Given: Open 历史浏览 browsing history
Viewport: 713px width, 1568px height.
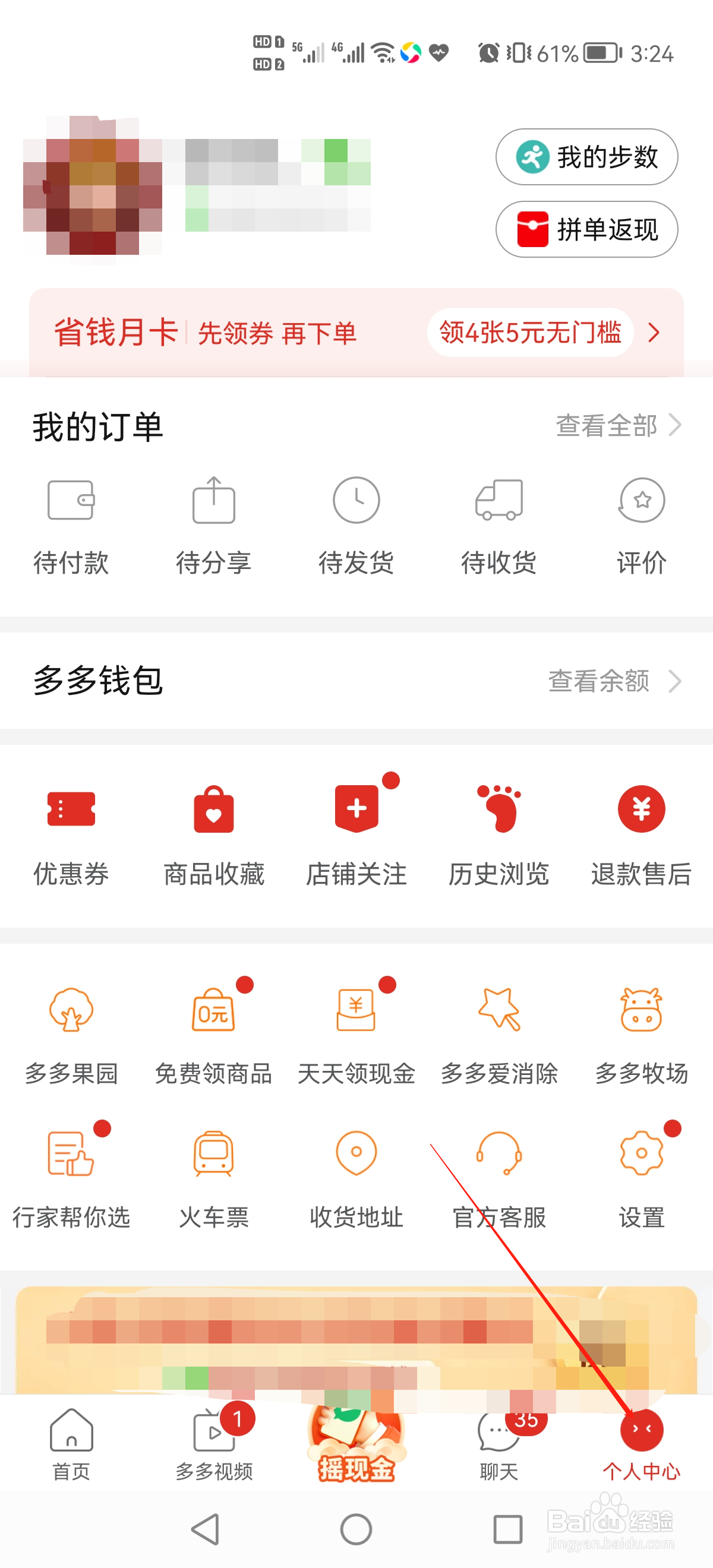Looking at the screenshot, I should pos(498,837).
